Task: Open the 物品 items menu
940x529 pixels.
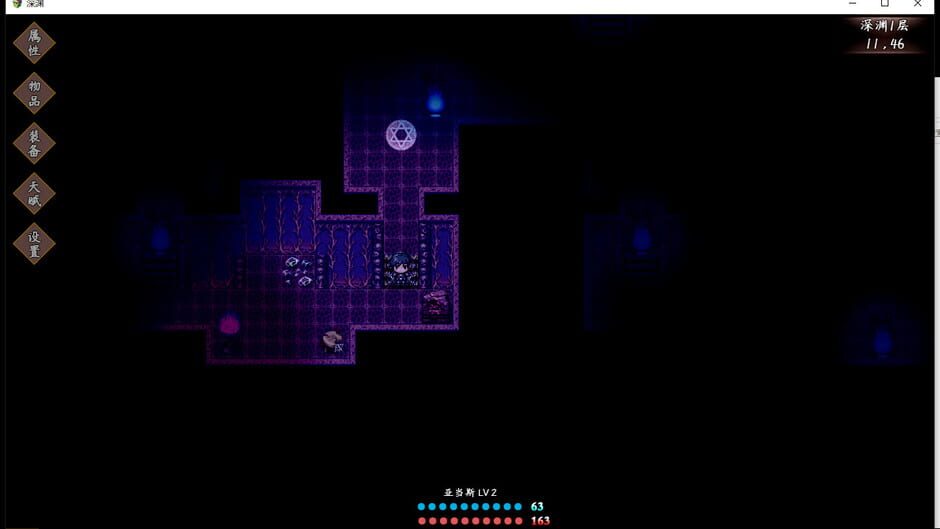Action: tap(34, 92)
